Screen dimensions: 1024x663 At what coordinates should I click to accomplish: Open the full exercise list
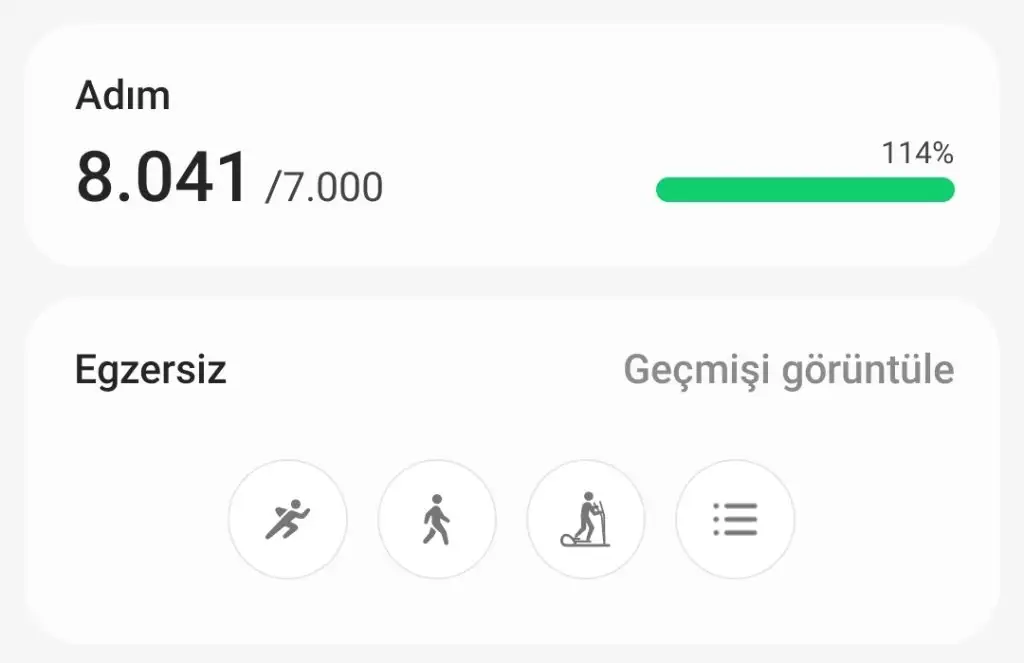pos(735,519)
